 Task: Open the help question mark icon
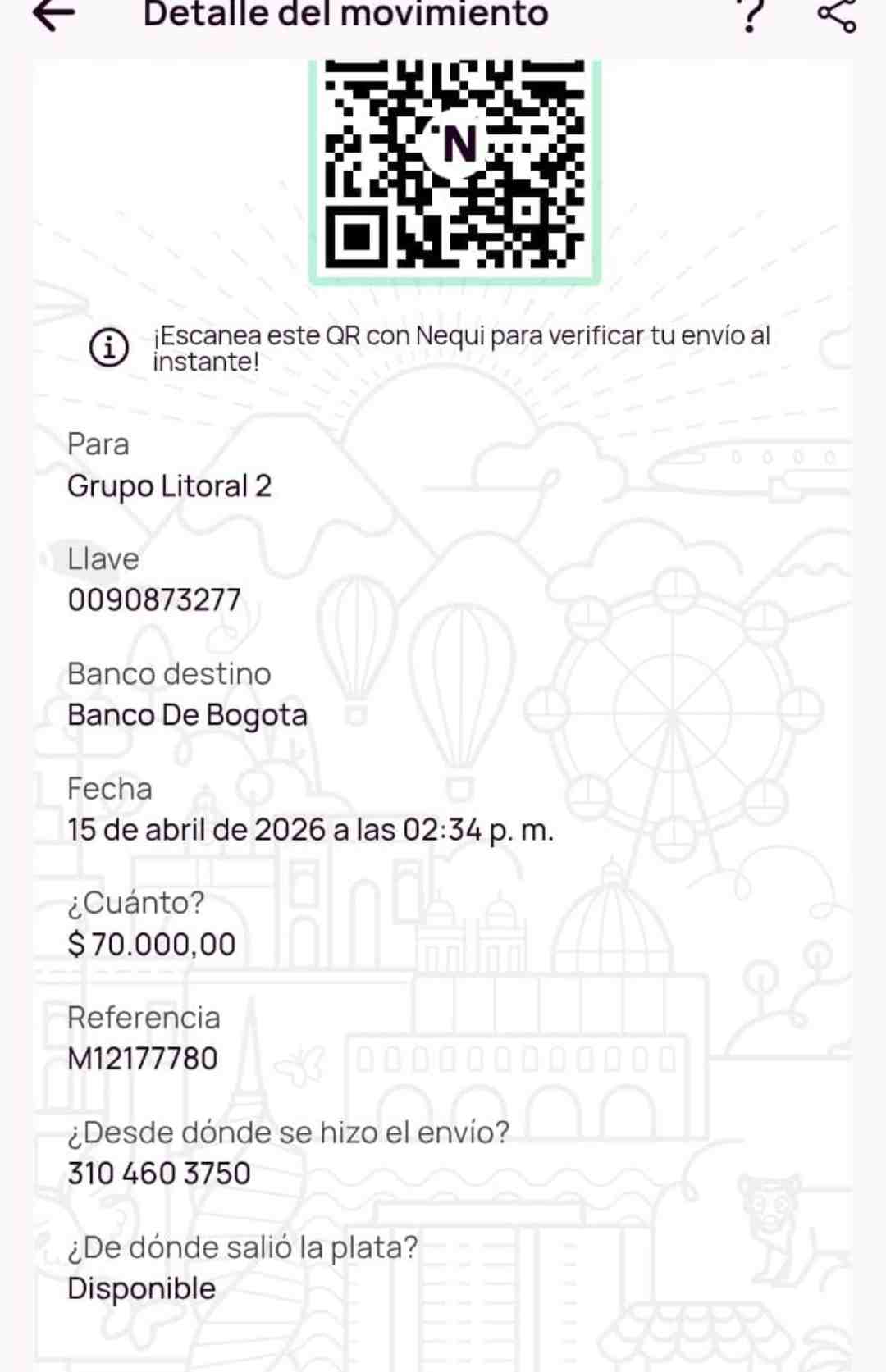click(x=751, y=15)
